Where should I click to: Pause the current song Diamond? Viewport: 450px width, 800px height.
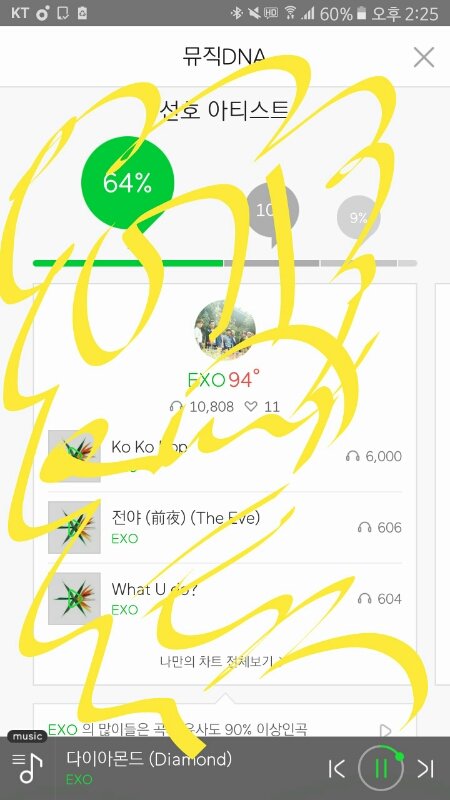pos(380,768)
